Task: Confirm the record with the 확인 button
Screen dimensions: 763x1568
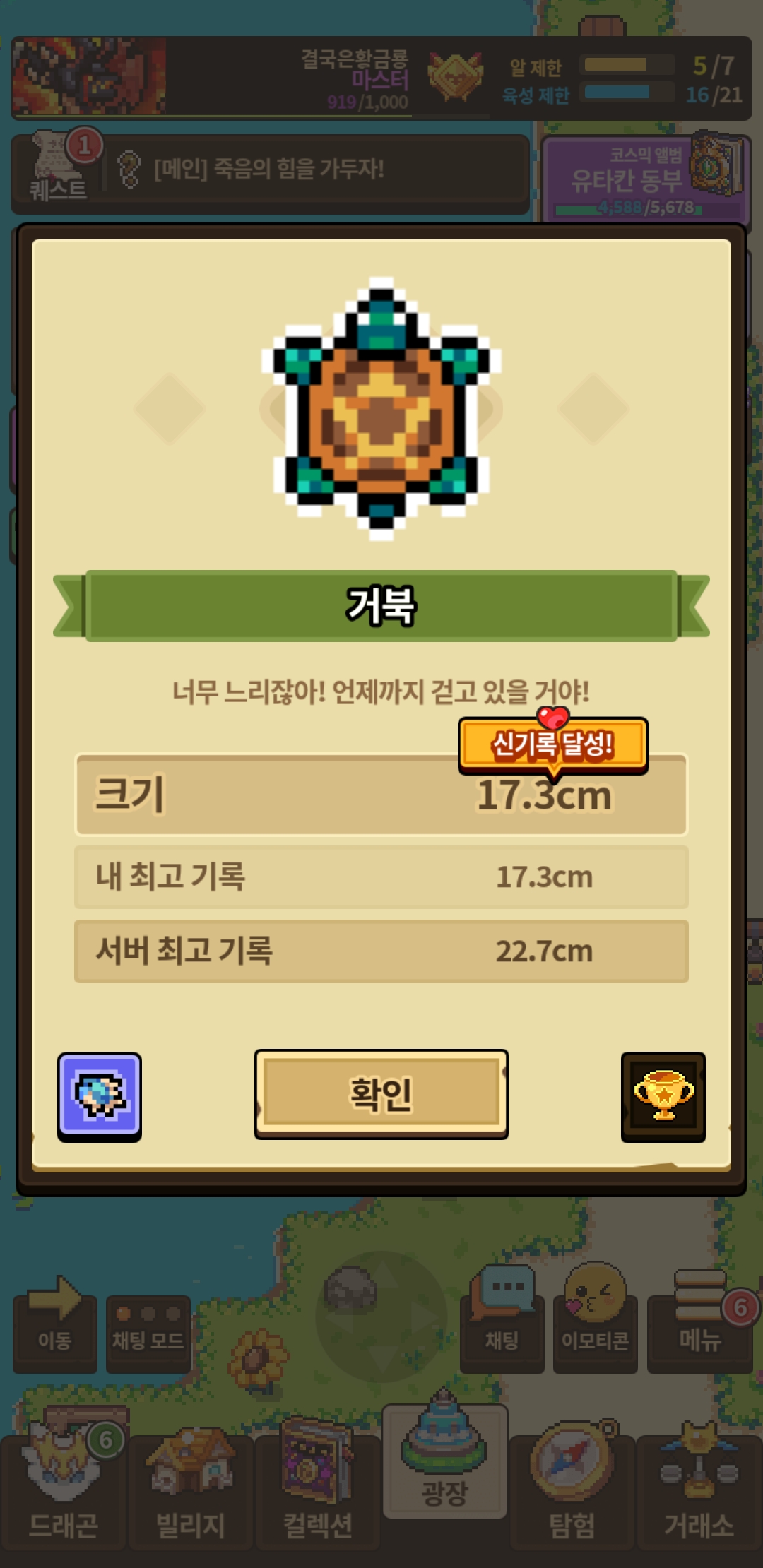Action: click(381, 1093)
